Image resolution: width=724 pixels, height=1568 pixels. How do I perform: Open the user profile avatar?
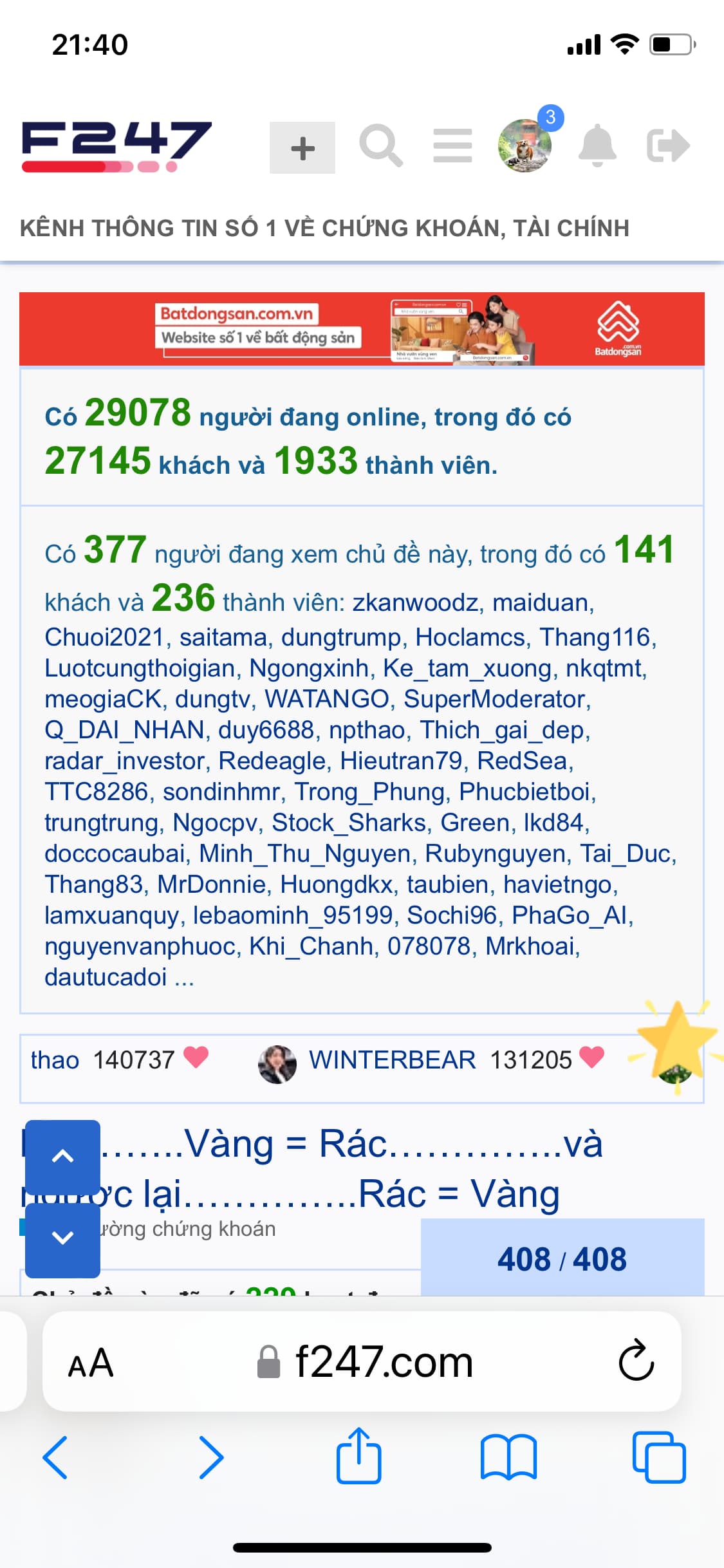point(525,146)
